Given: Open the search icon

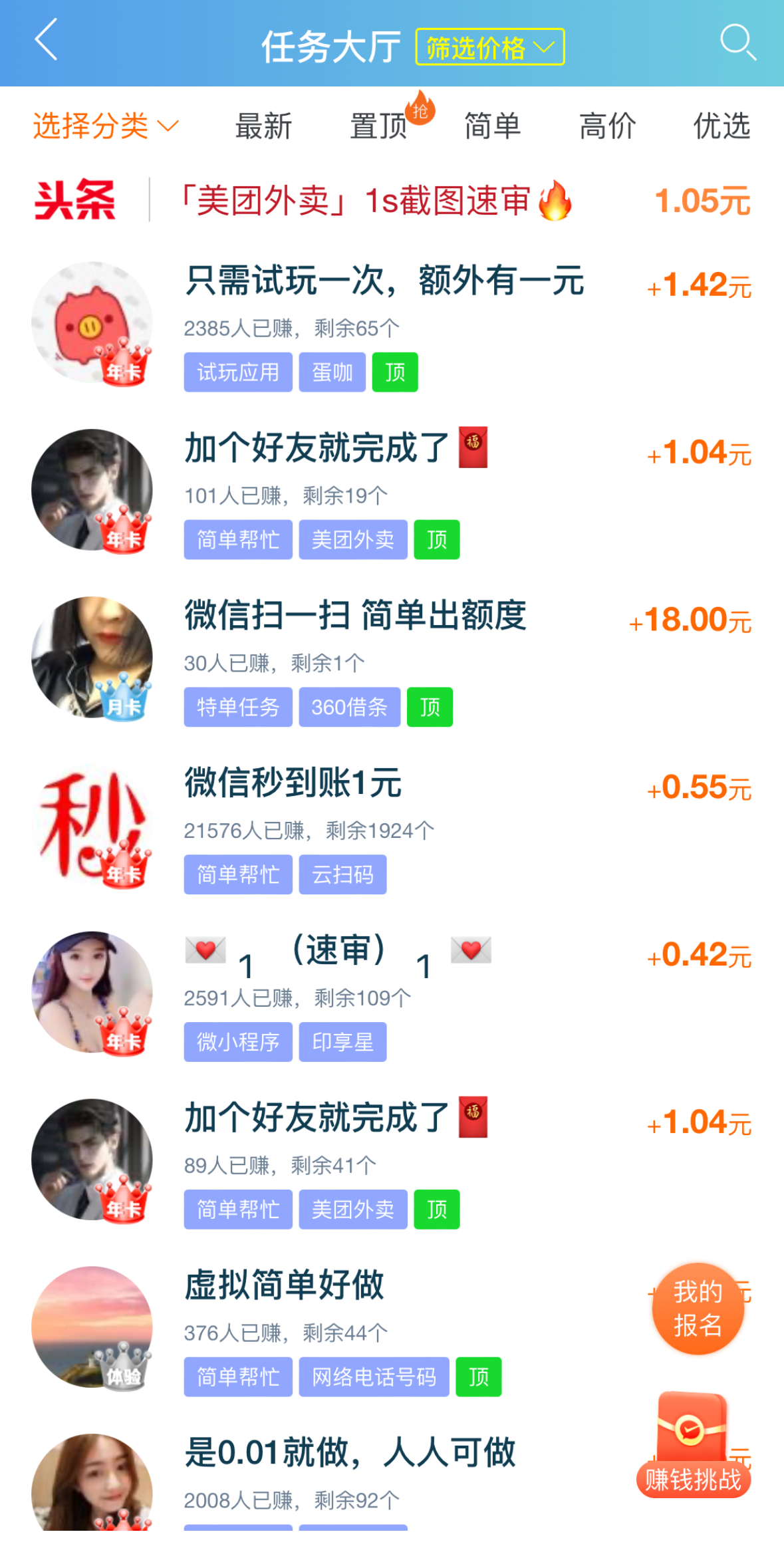Looking at the screenshot, I should (x=737, y=43).
